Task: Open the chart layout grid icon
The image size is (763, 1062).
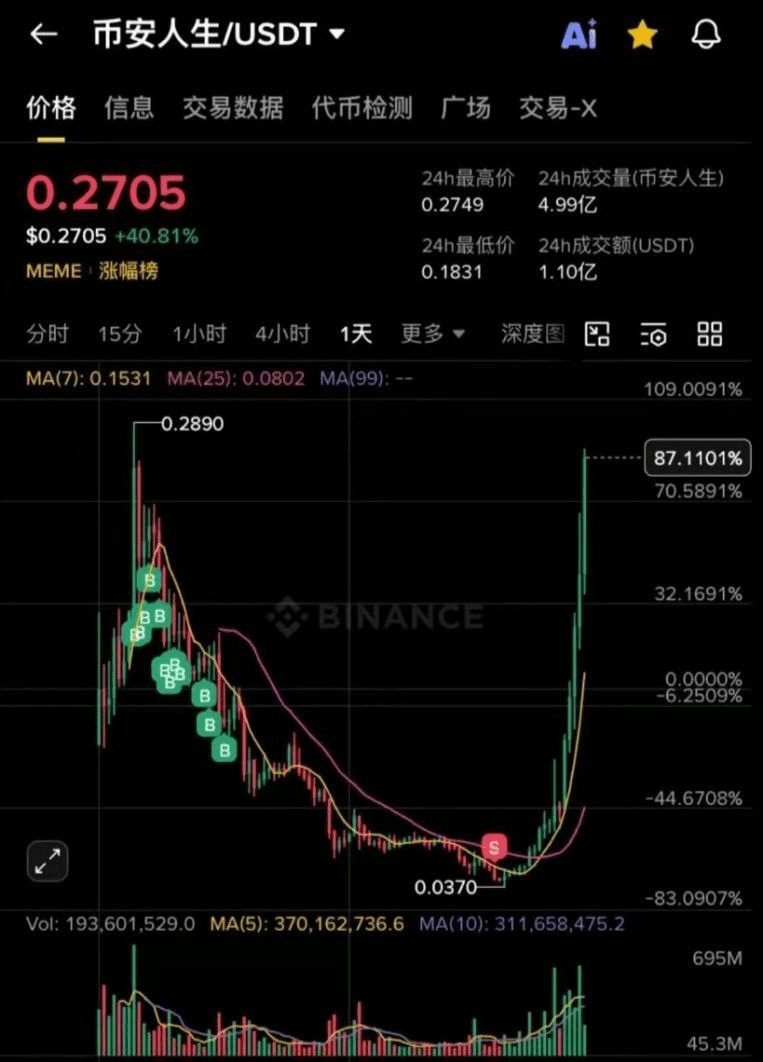Action: point(710,334)
